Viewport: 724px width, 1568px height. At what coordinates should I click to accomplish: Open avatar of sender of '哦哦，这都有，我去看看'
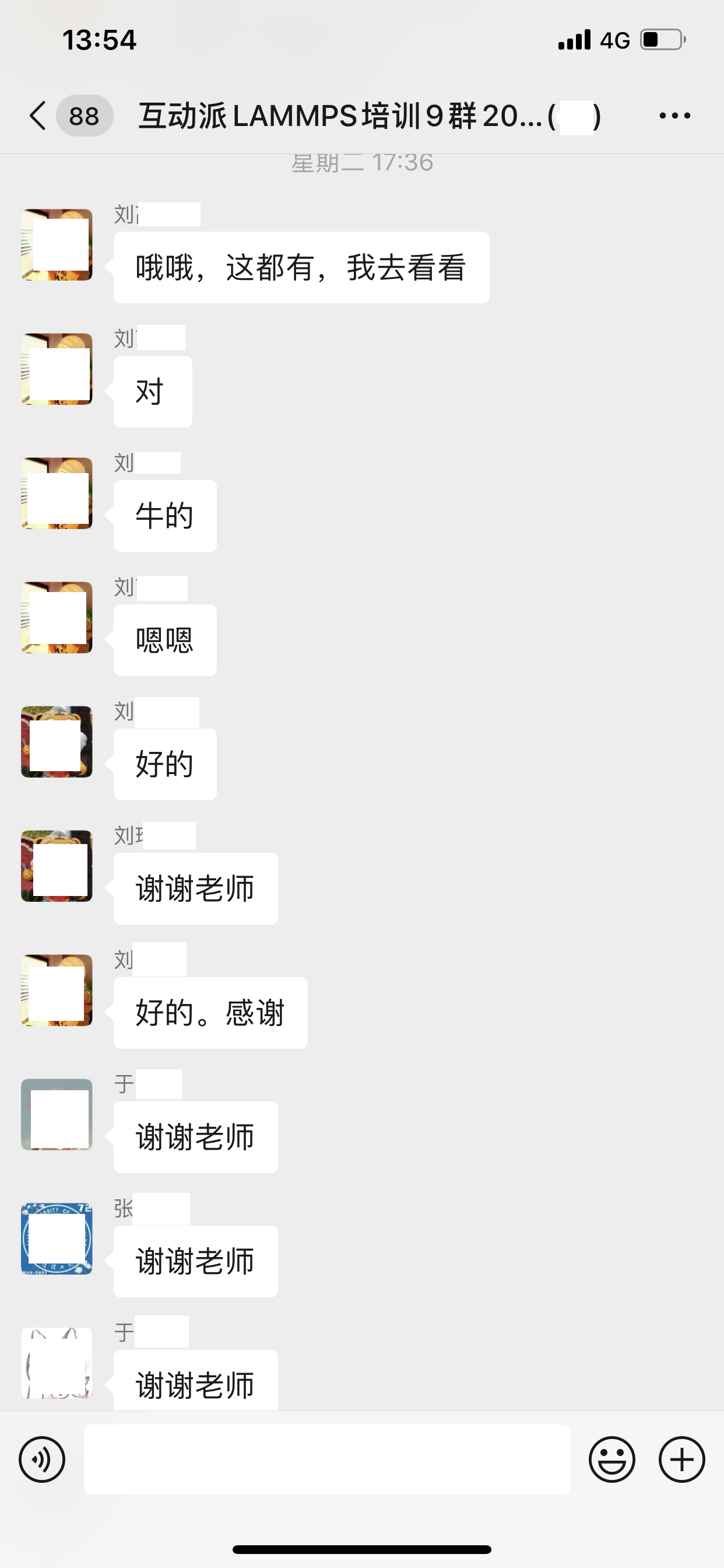(57, 244)
